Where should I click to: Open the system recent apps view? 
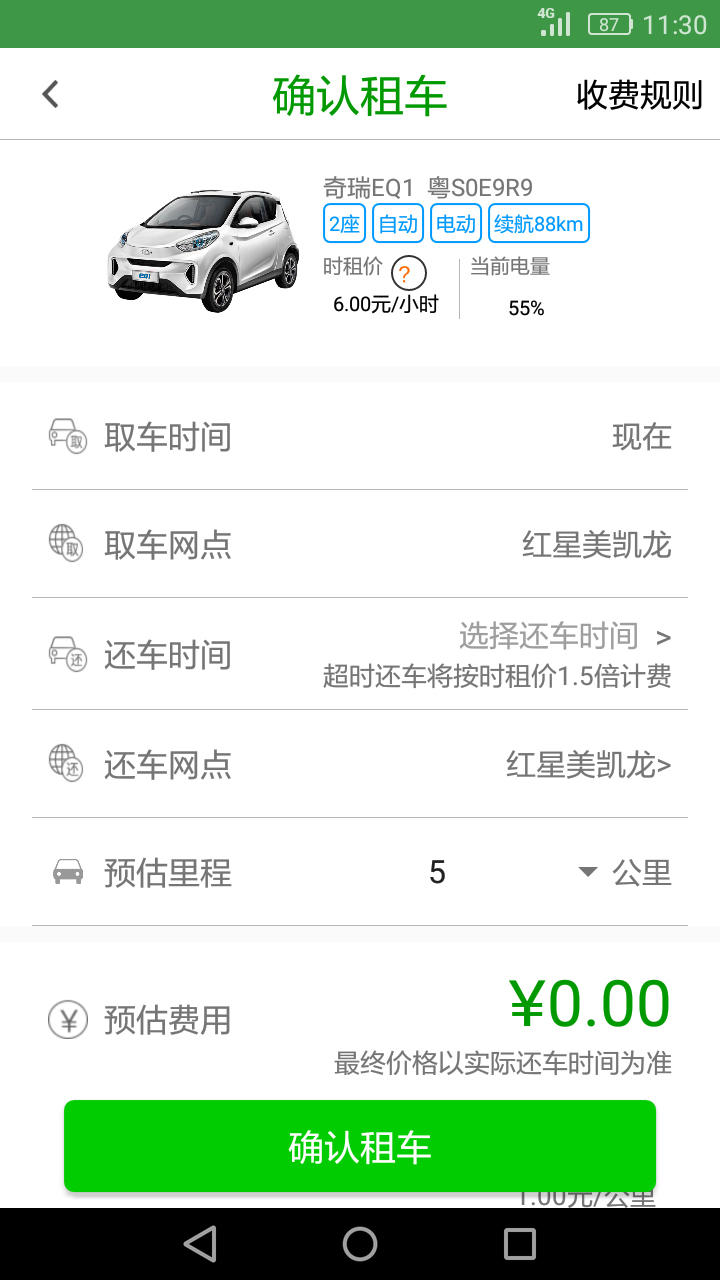pyautogui.click(x=520, y=1244)
